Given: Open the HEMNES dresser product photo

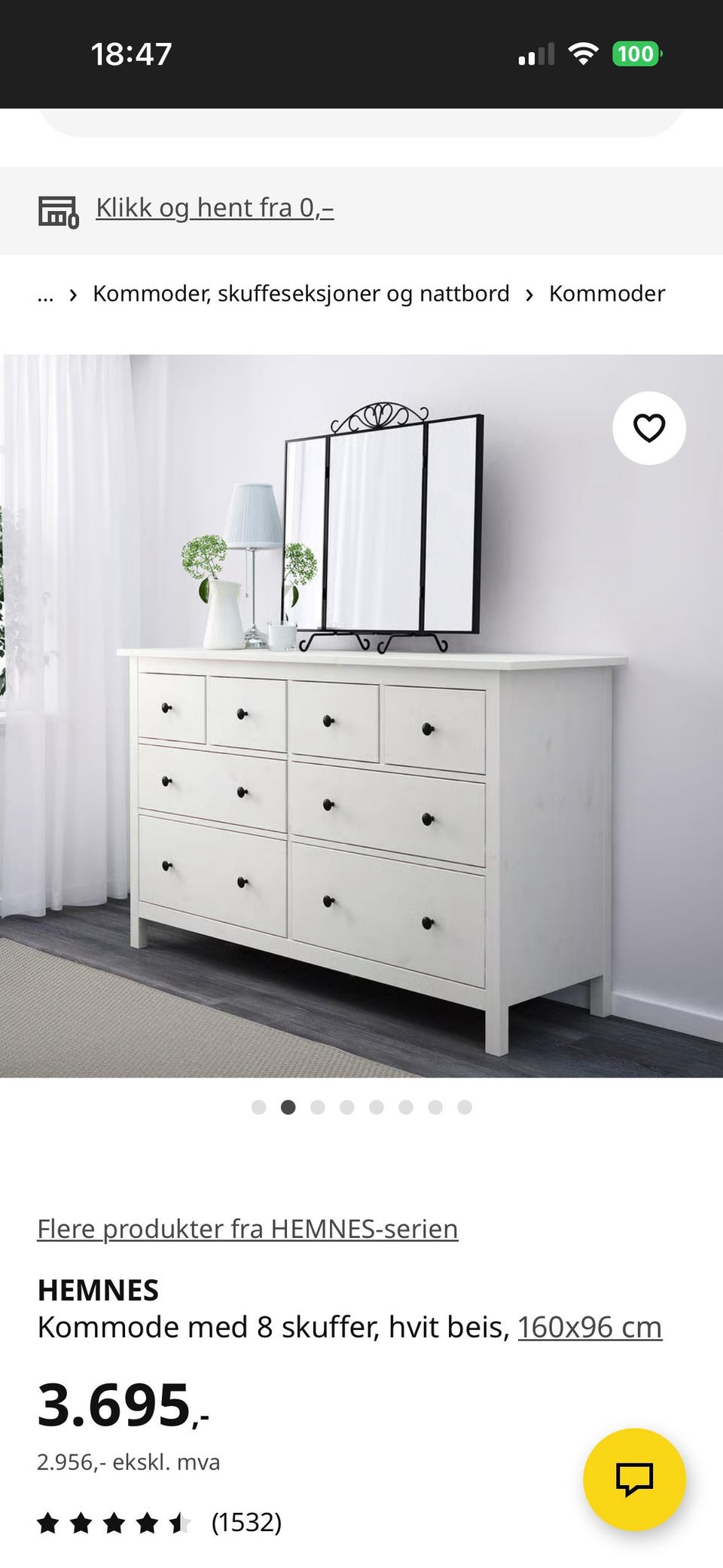Looking at the screenshot, I should point(361,753).
